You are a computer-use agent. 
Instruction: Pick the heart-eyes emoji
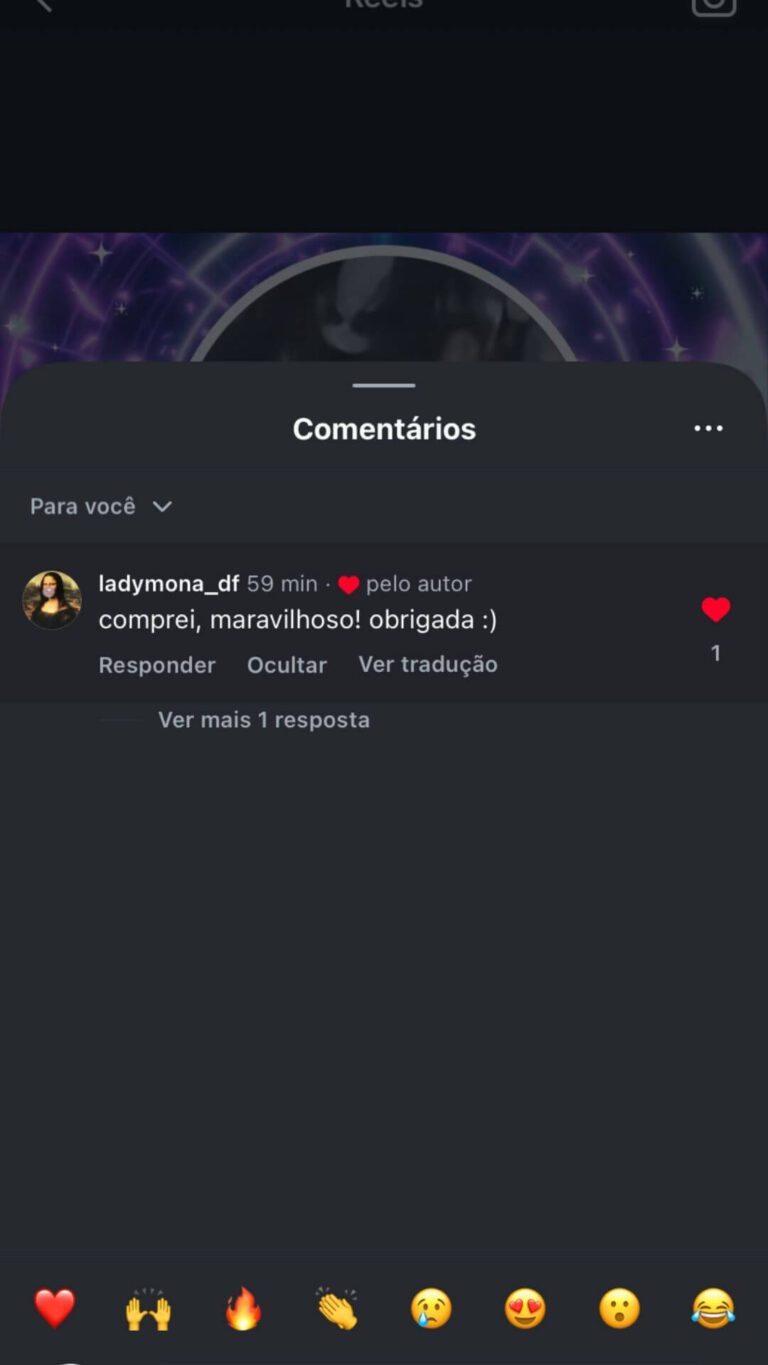click(x=525, y=1306)
